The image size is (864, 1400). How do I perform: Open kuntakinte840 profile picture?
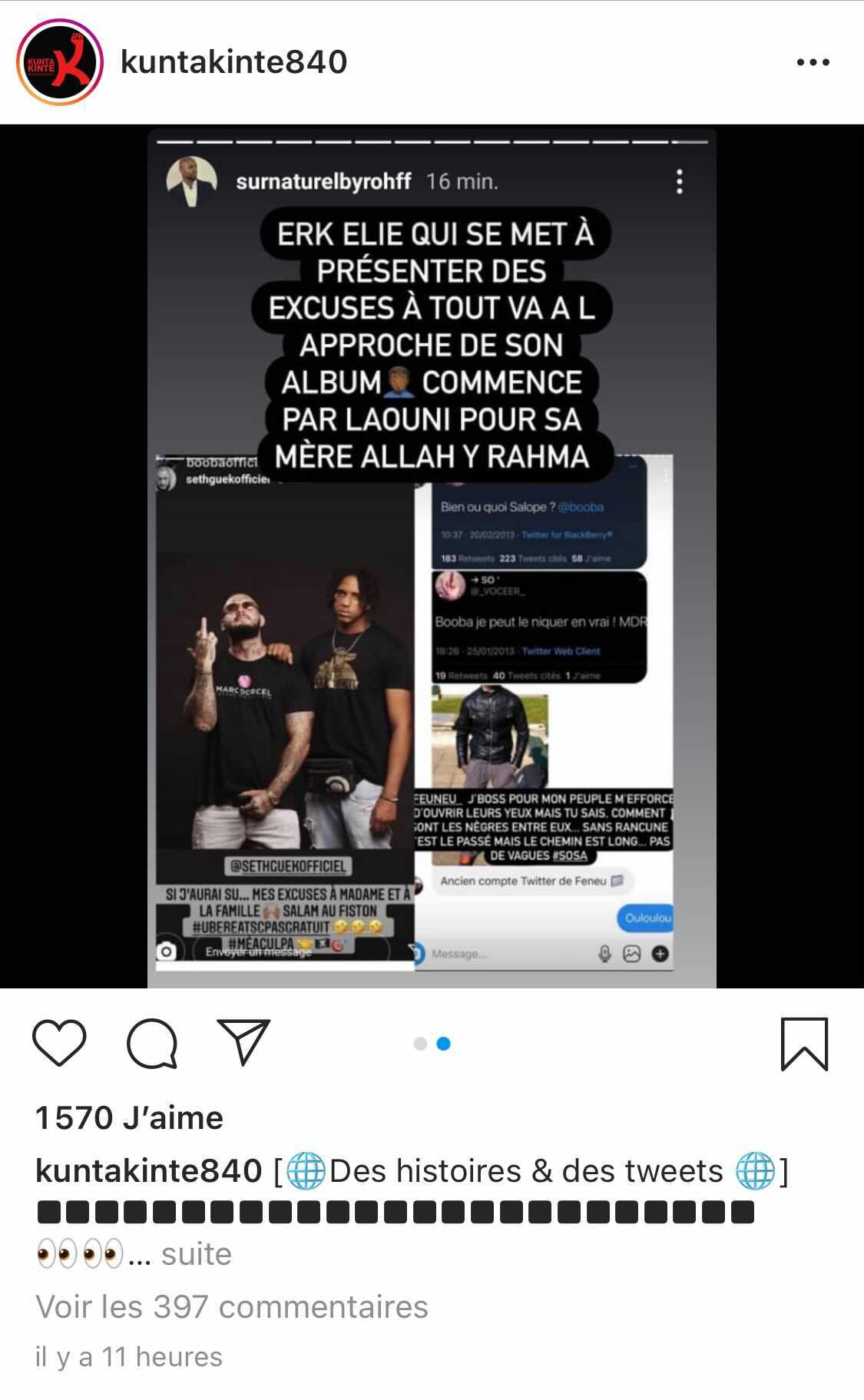pyautogui.click(x=60, y=62)
